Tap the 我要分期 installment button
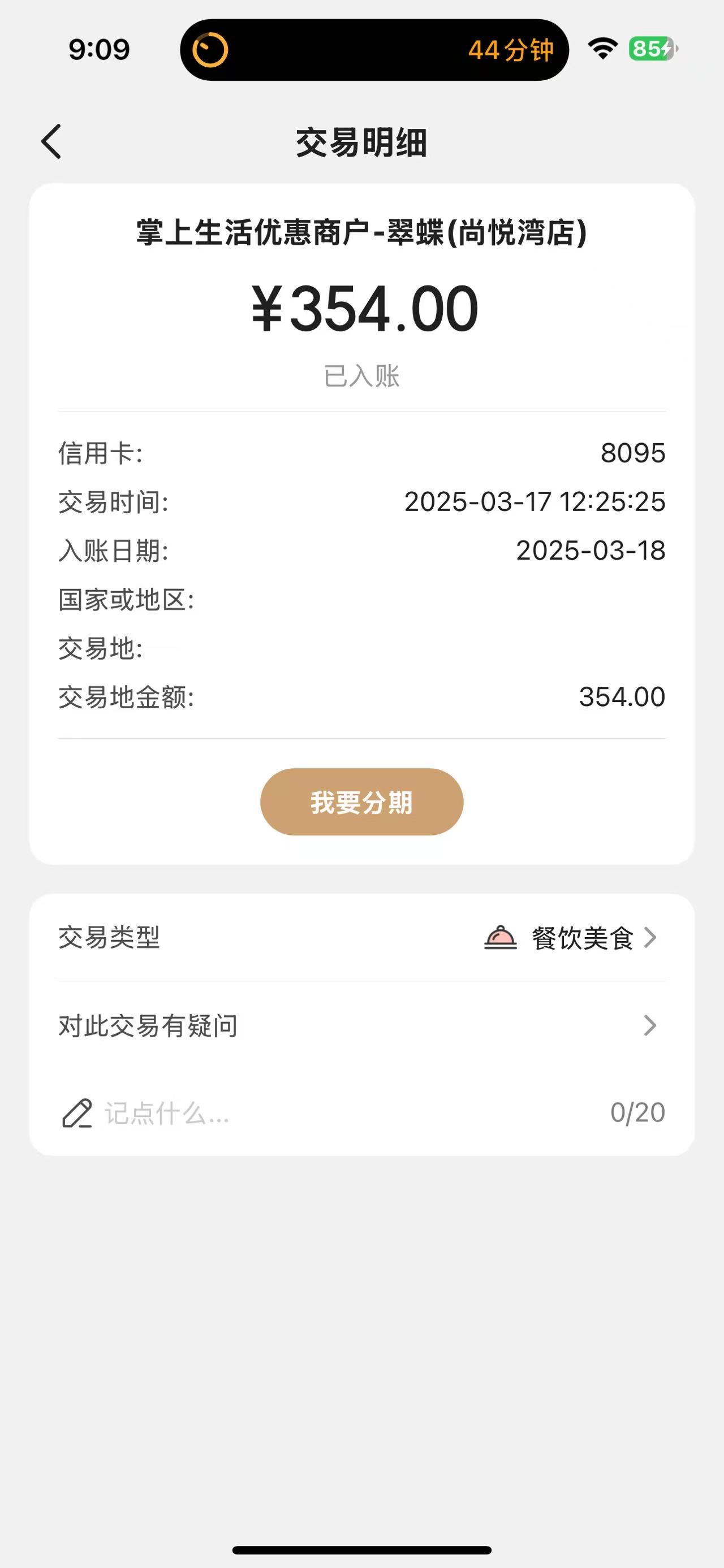 pos(361,802)
